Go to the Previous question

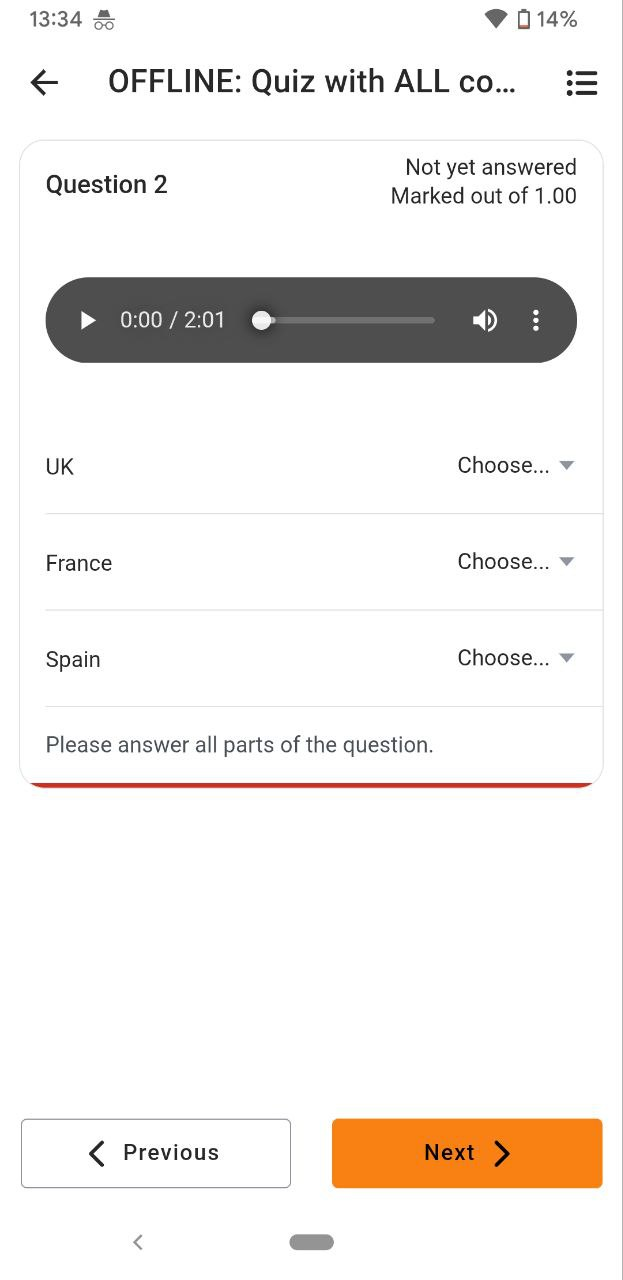pyautogui.click(x=156, y=1153)
